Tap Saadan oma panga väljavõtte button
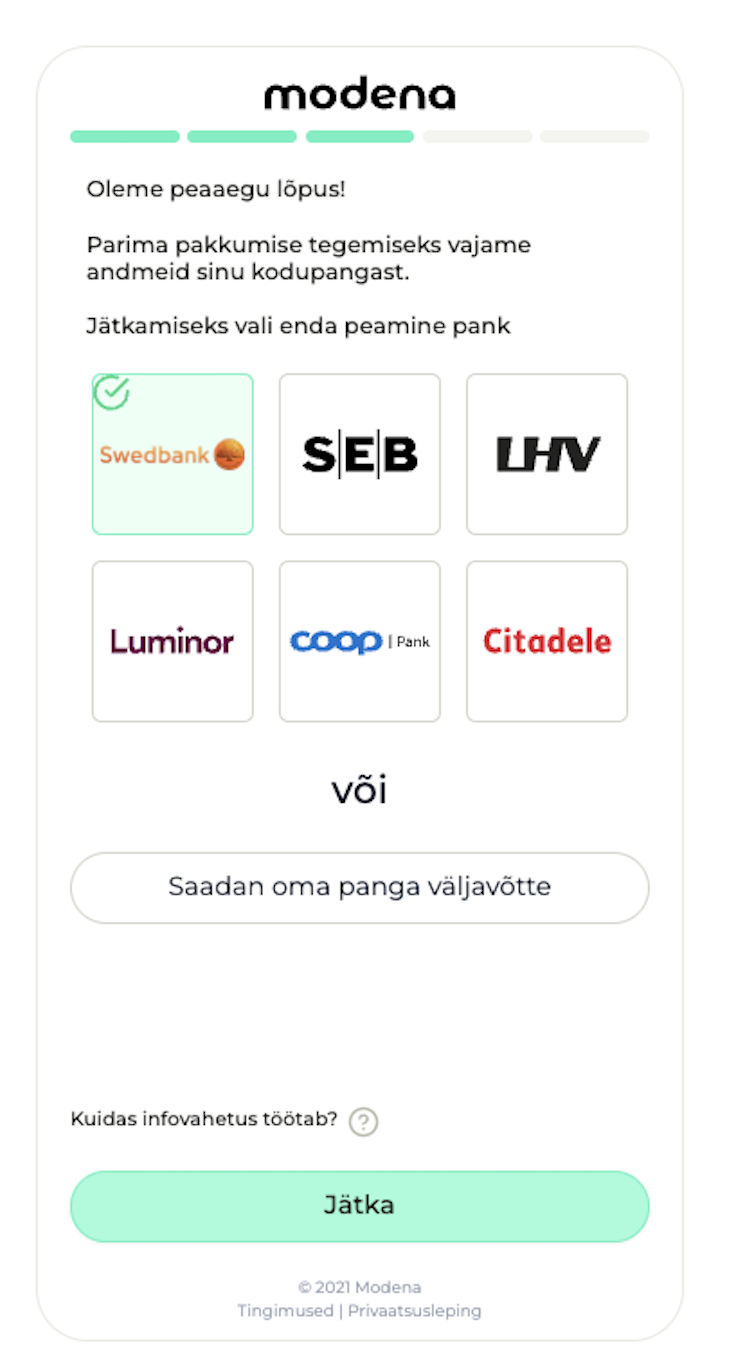The image size is (746, 1370). [x=359, y=887]
